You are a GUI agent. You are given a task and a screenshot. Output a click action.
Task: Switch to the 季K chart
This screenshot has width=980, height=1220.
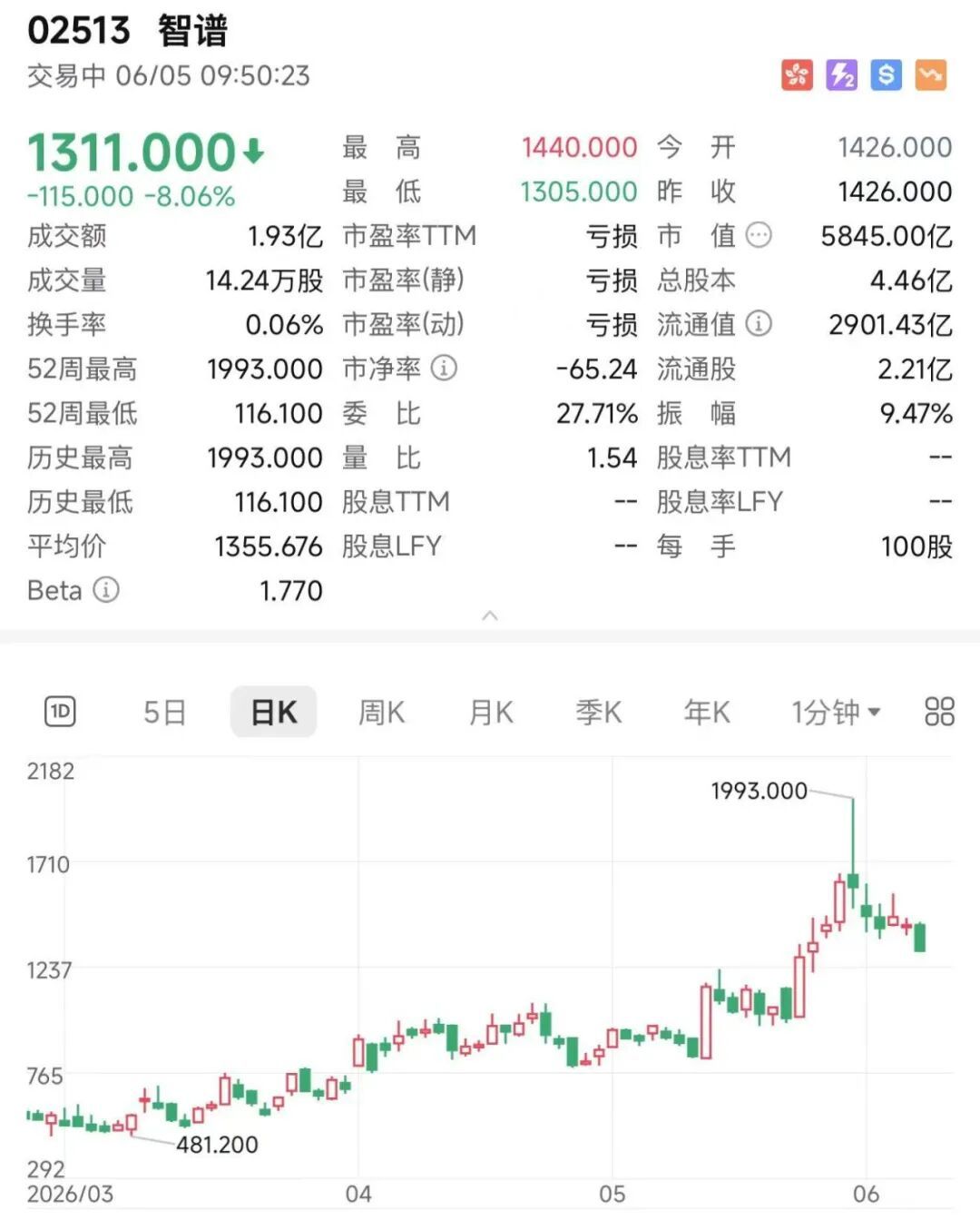(599, 713)
